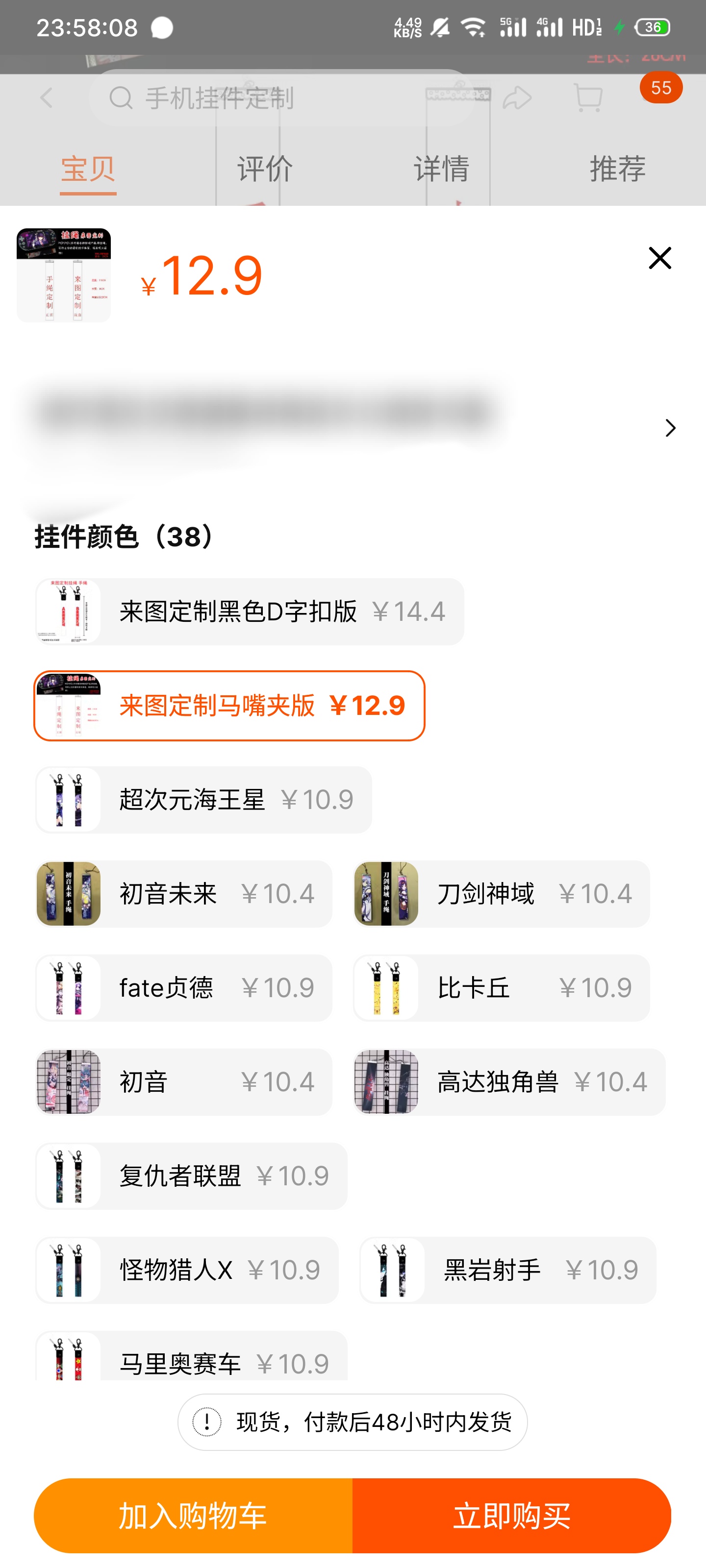
Task: Choose the 来图定制马嘴夹版 variant
Action: click(x=229, y=706)
